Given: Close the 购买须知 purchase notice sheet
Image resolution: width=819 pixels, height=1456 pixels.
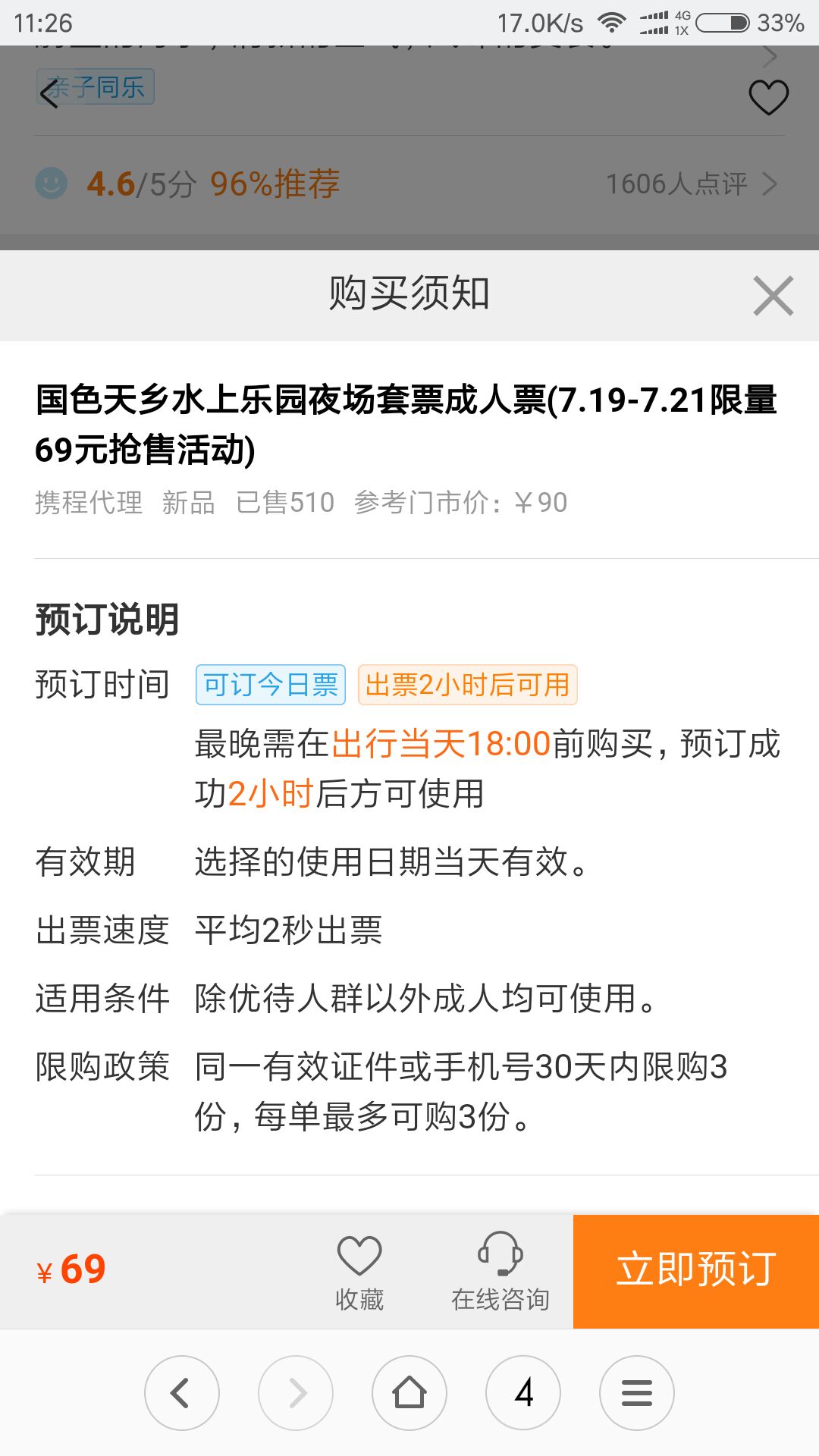Looking at the screenshot, I should 773,295.
